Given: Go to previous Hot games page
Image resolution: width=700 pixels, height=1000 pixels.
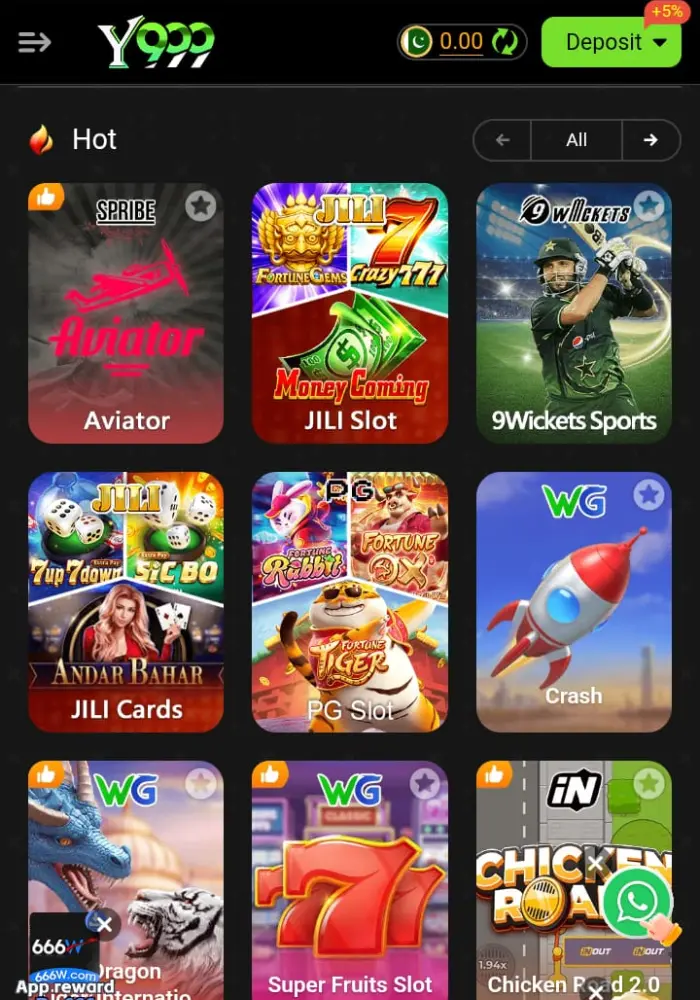Looking at the screenshot, I should pyautogui.click(x=502, y=140).
